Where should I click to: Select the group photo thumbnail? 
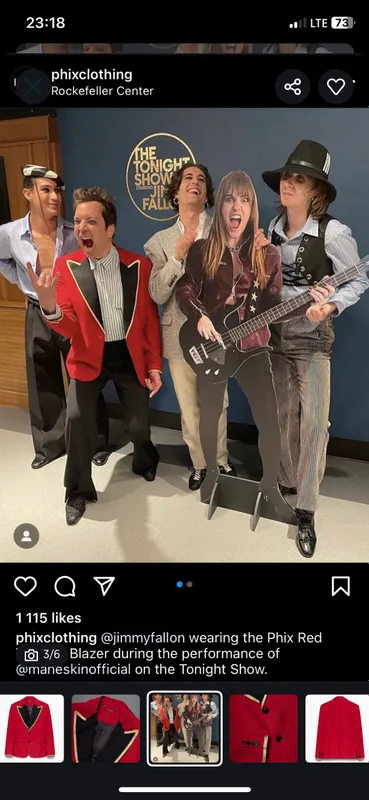[x=184, y=729]
